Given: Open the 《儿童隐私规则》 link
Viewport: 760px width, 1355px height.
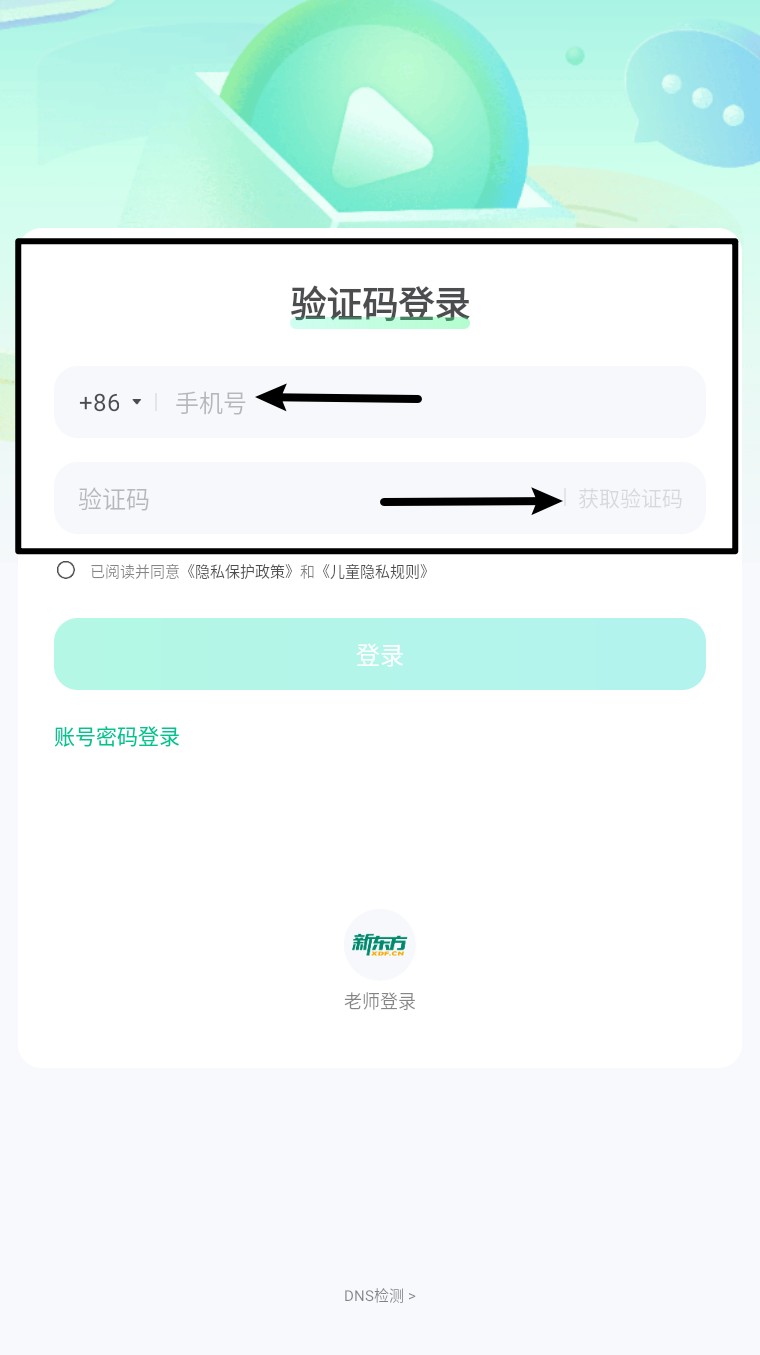Looking at the screenshot, I should click(375, 572).
